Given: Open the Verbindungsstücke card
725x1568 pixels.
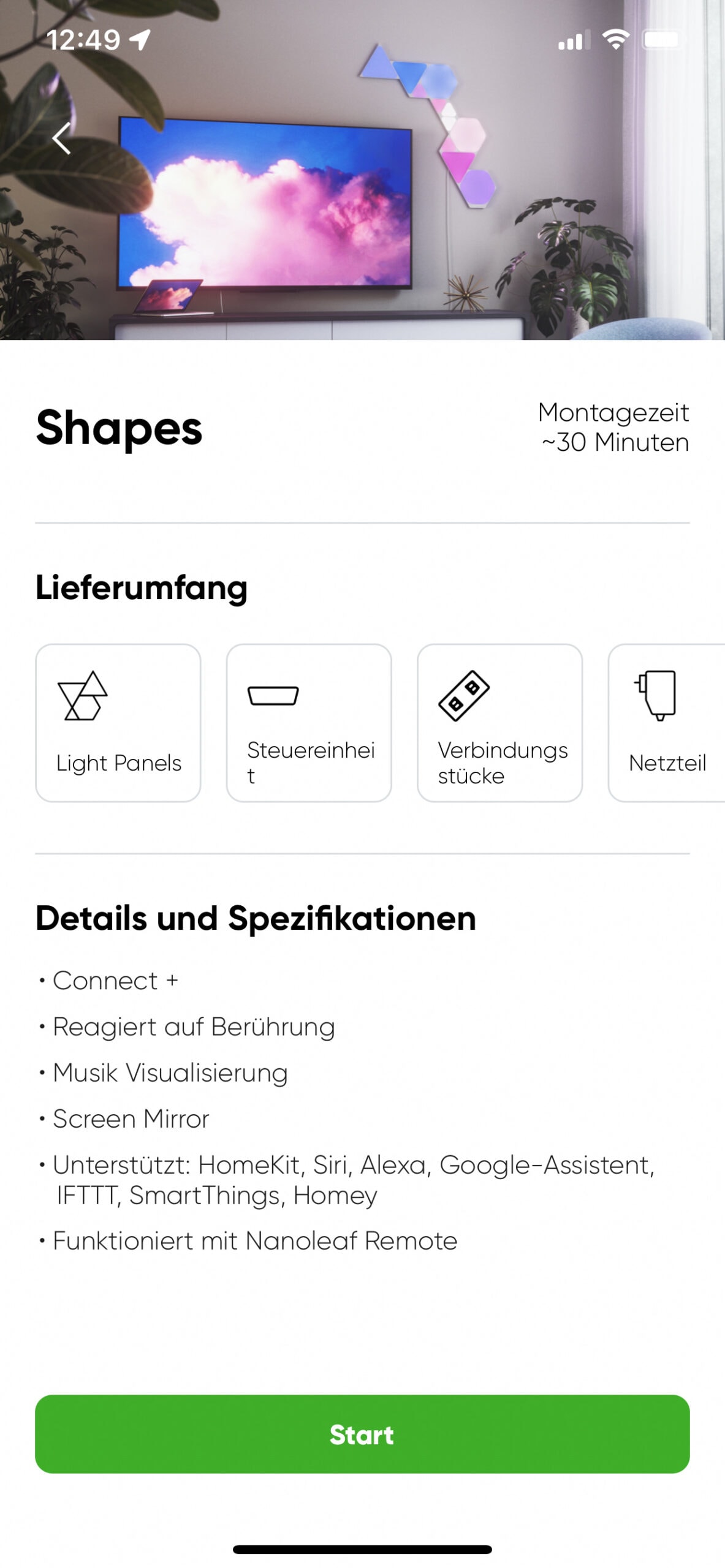Looking at the screenshot, I should 499,723.
